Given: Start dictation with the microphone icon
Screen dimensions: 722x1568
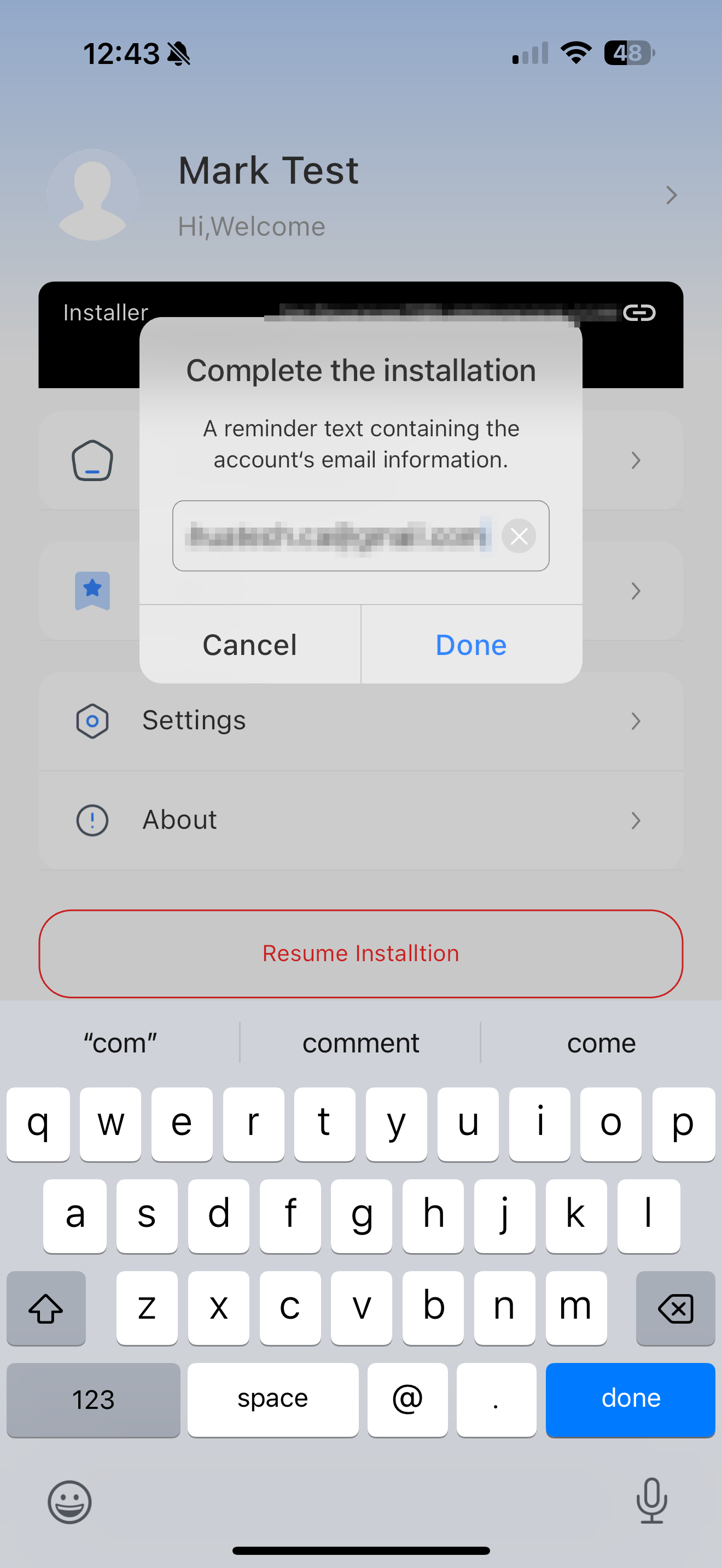Looking at the screenshot, I should [x=651, y=1501].
